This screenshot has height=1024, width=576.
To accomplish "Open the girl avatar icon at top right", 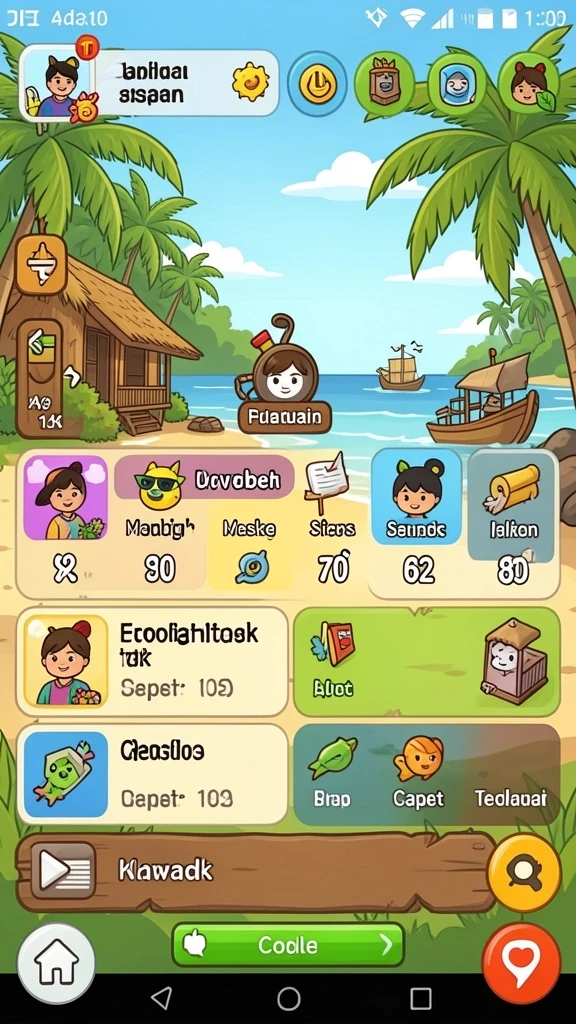I will [528, 84].
